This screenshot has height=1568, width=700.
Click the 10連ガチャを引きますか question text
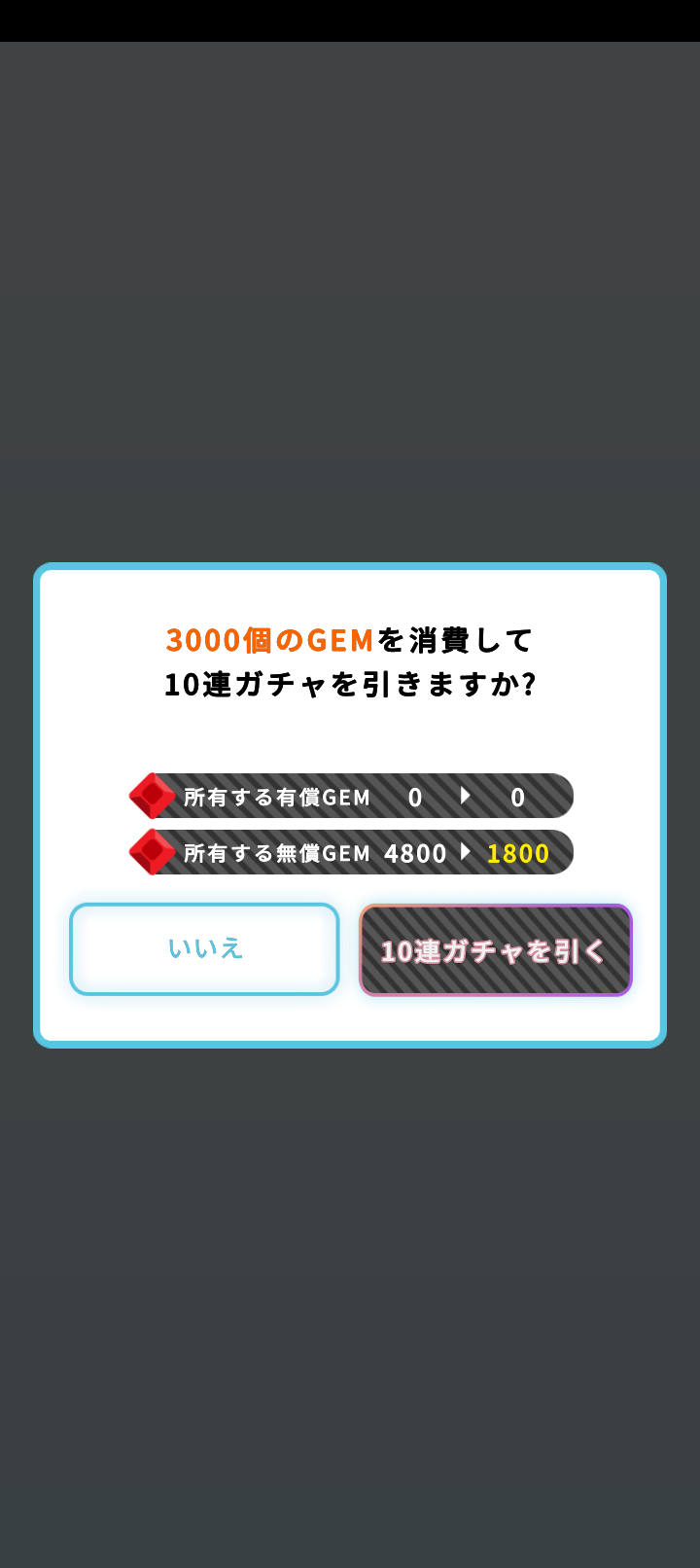coord(350,684)
